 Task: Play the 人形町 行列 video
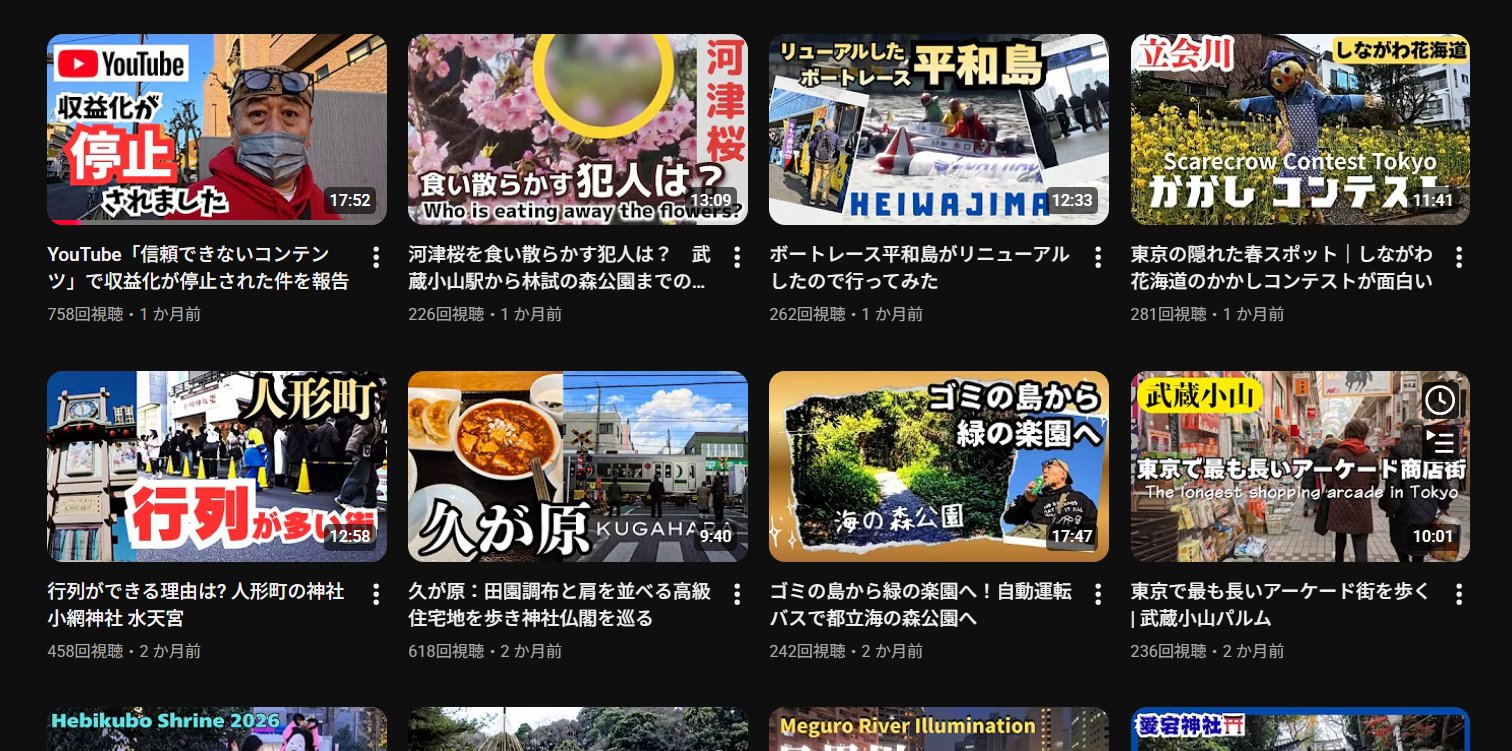216,466
